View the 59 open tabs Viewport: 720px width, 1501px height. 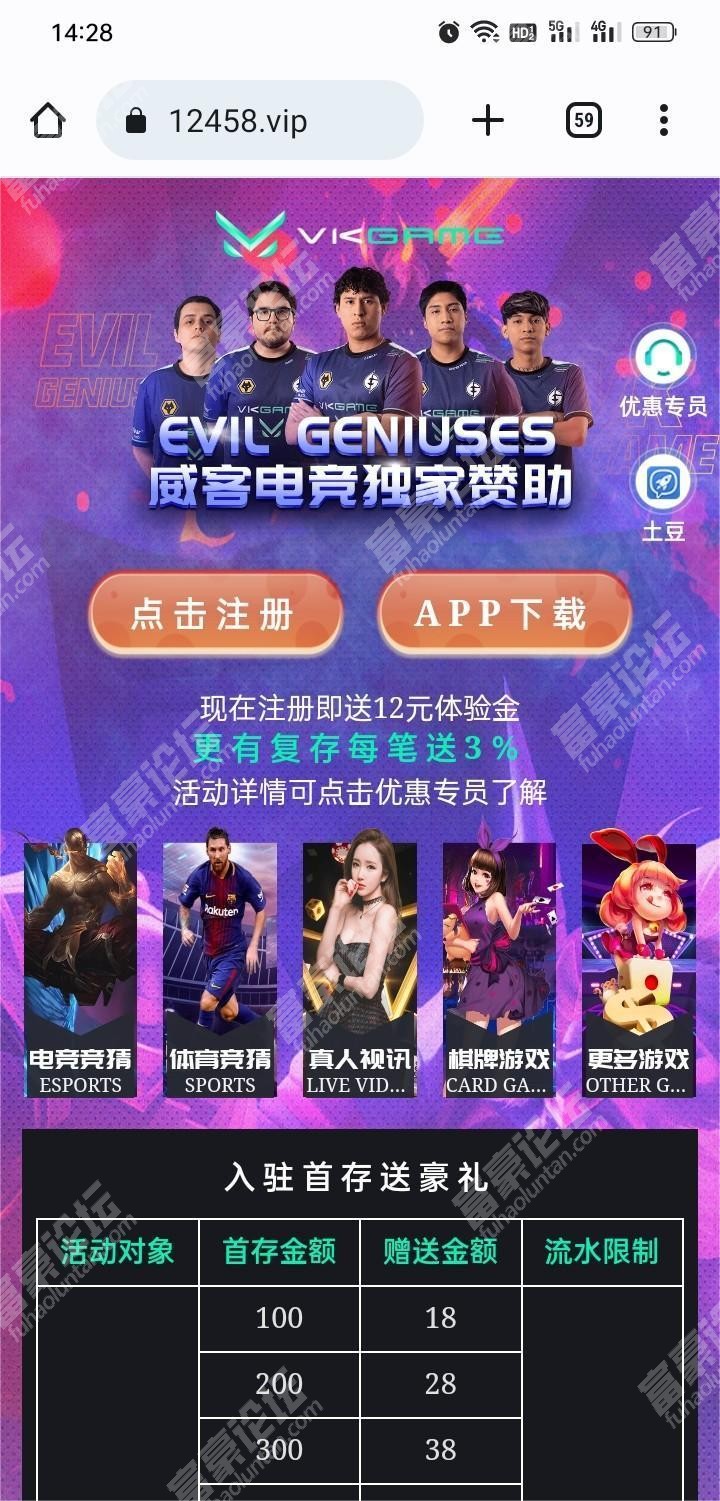click(584, 121)
